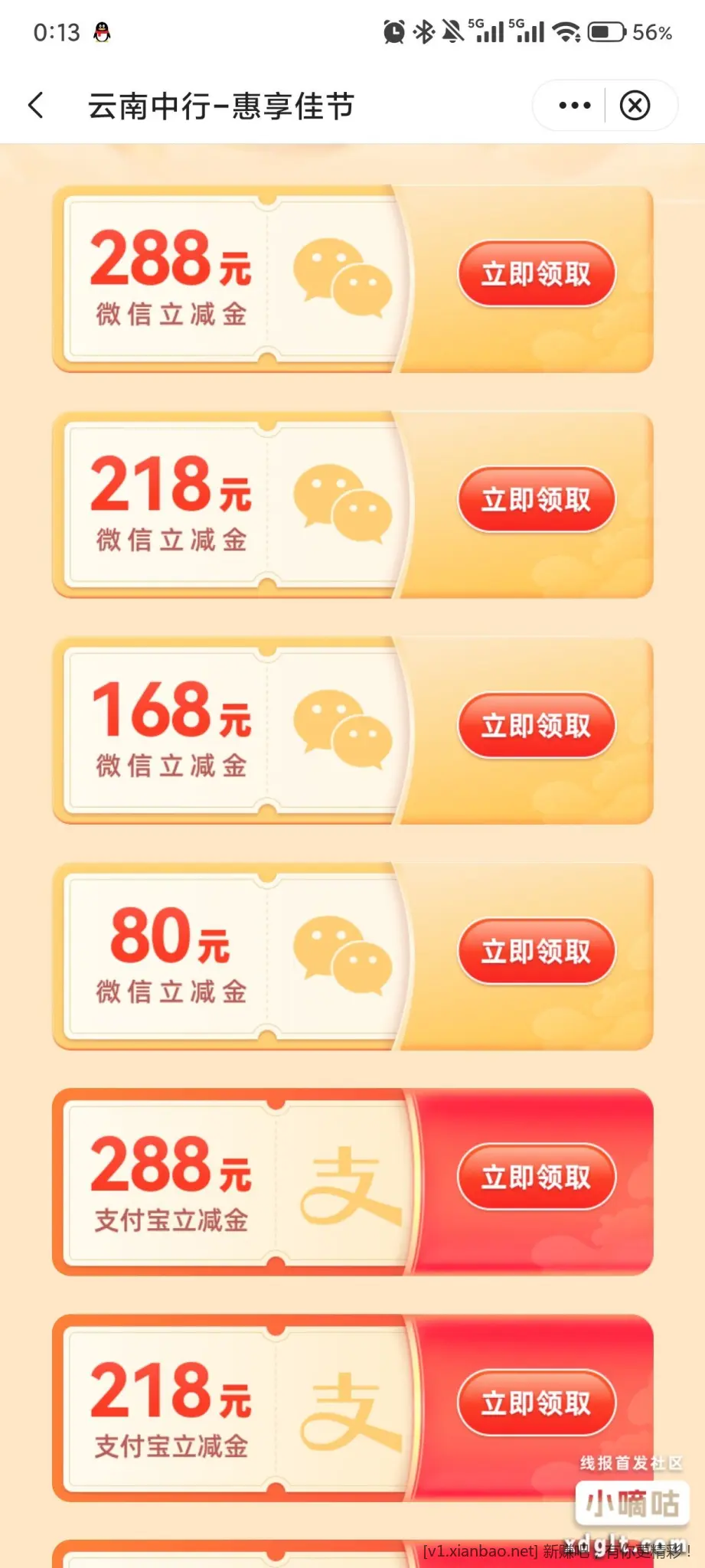
Task: Claim the 288元 微信立减金 coupon
Action: click(x=536, y=273)
